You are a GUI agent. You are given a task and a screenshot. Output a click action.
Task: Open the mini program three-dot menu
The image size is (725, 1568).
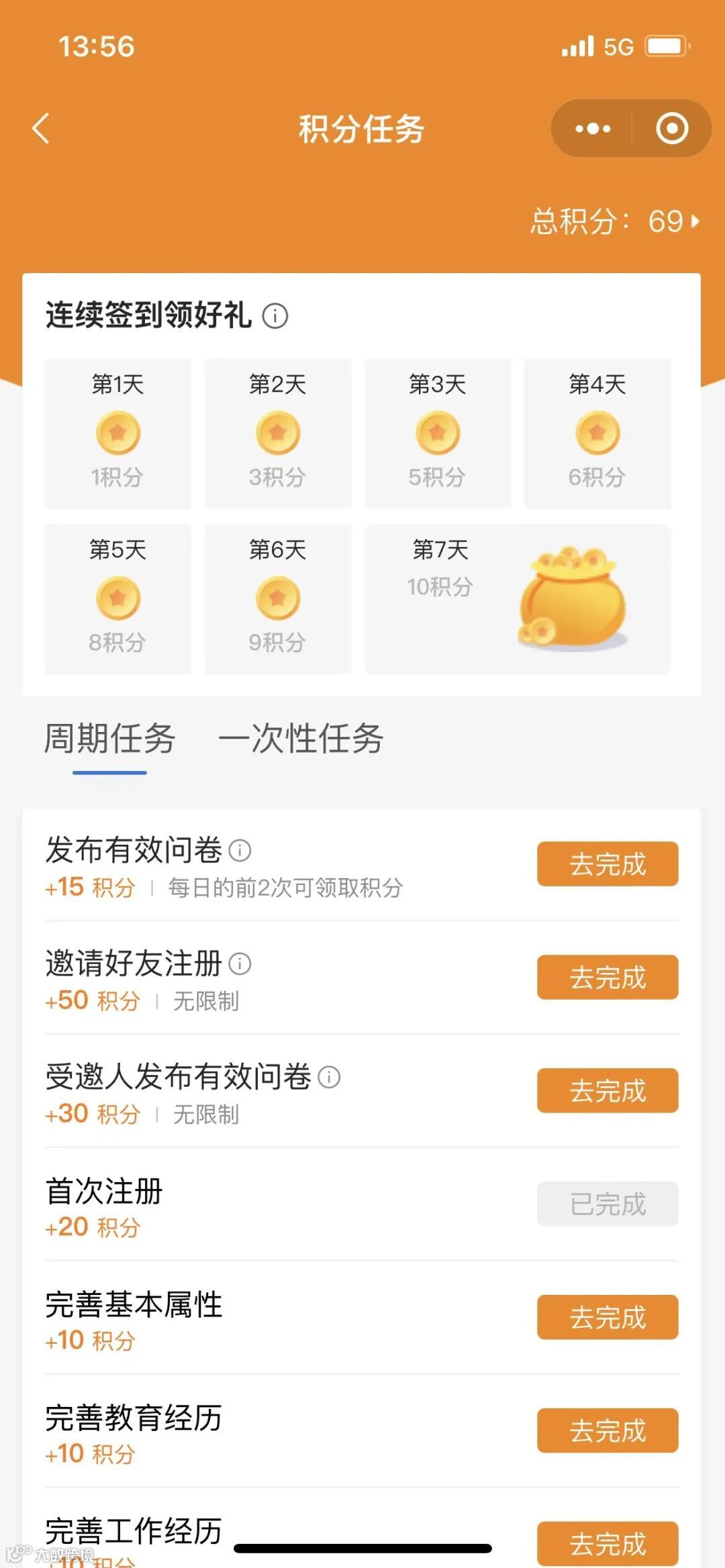(592, 128)
